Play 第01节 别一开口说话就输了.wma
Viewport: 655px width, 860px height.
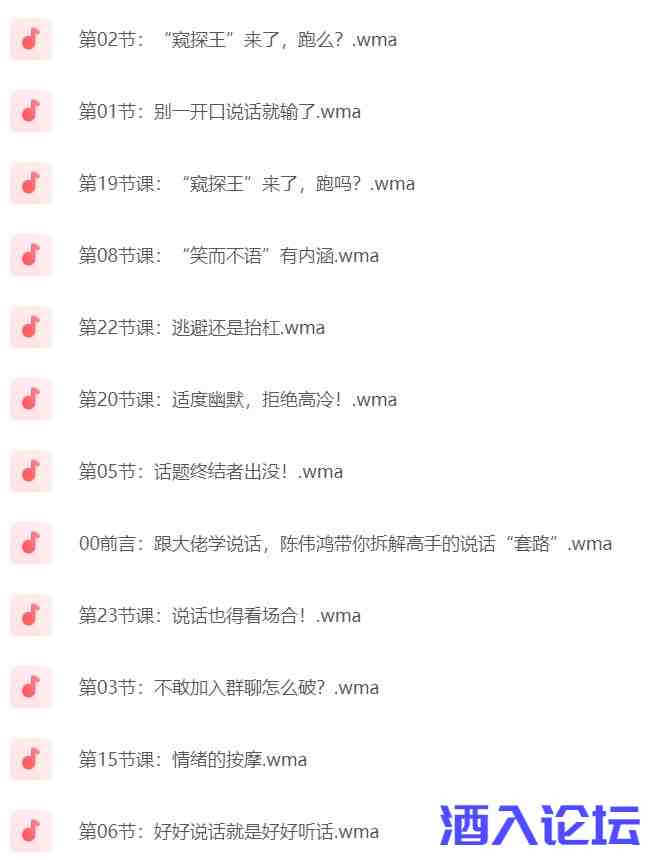click(219, 112)
